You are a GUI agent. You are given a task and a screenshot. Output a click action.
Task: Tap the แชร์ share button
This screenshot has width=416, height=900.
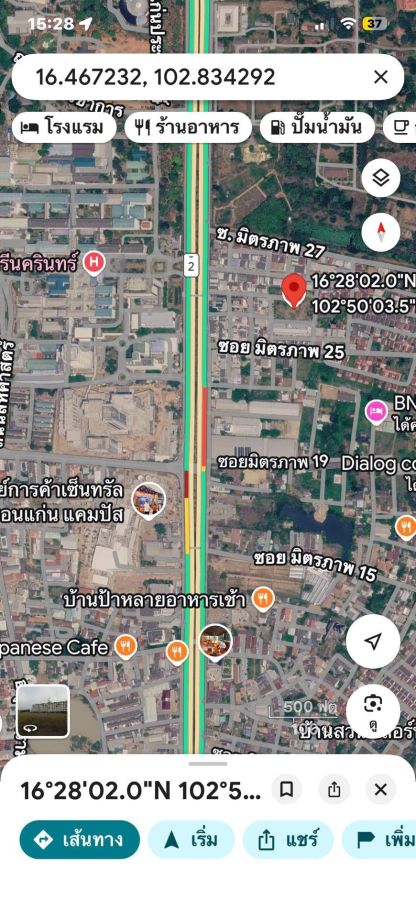coord(288,840)
